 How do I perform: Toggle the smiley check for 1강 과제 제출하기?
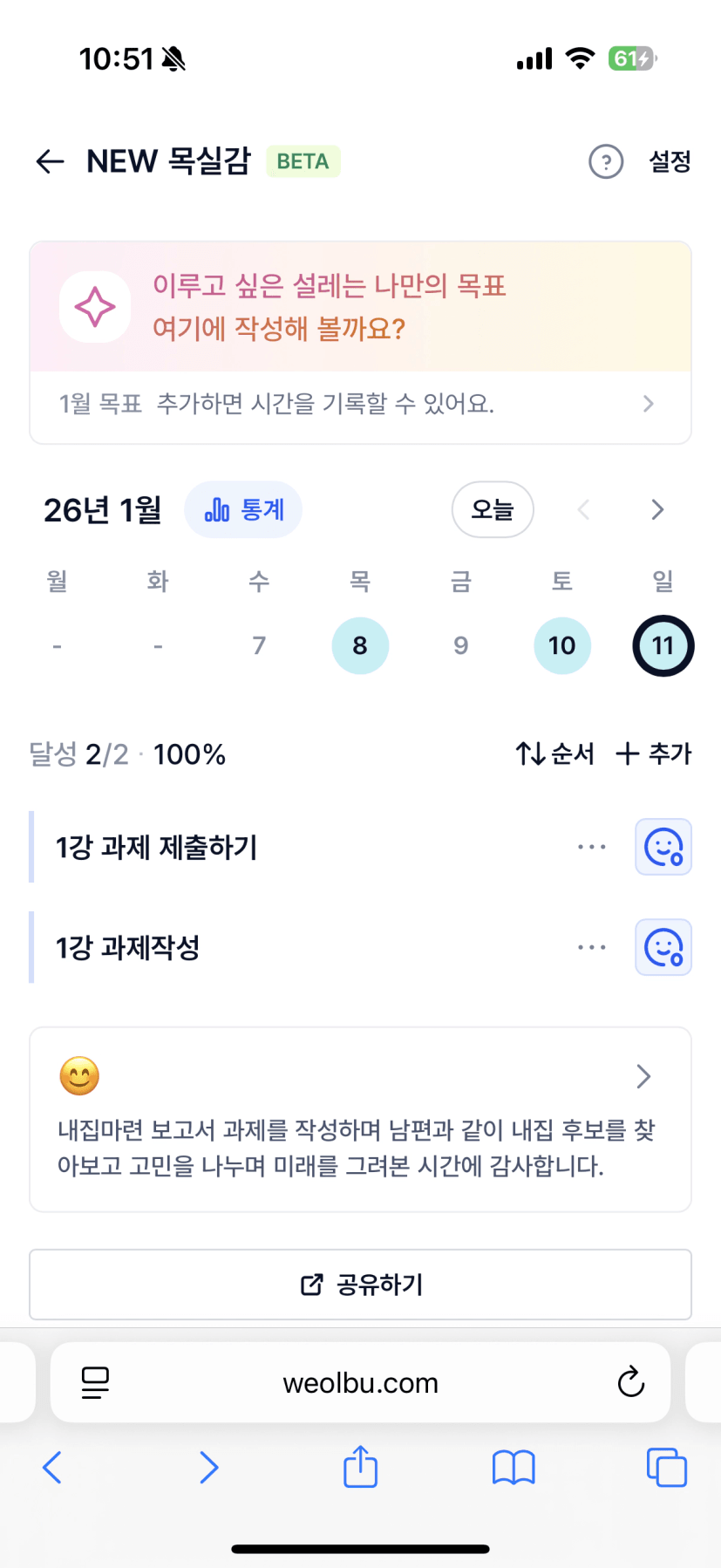pyautogui.click(x=663, y=847)
